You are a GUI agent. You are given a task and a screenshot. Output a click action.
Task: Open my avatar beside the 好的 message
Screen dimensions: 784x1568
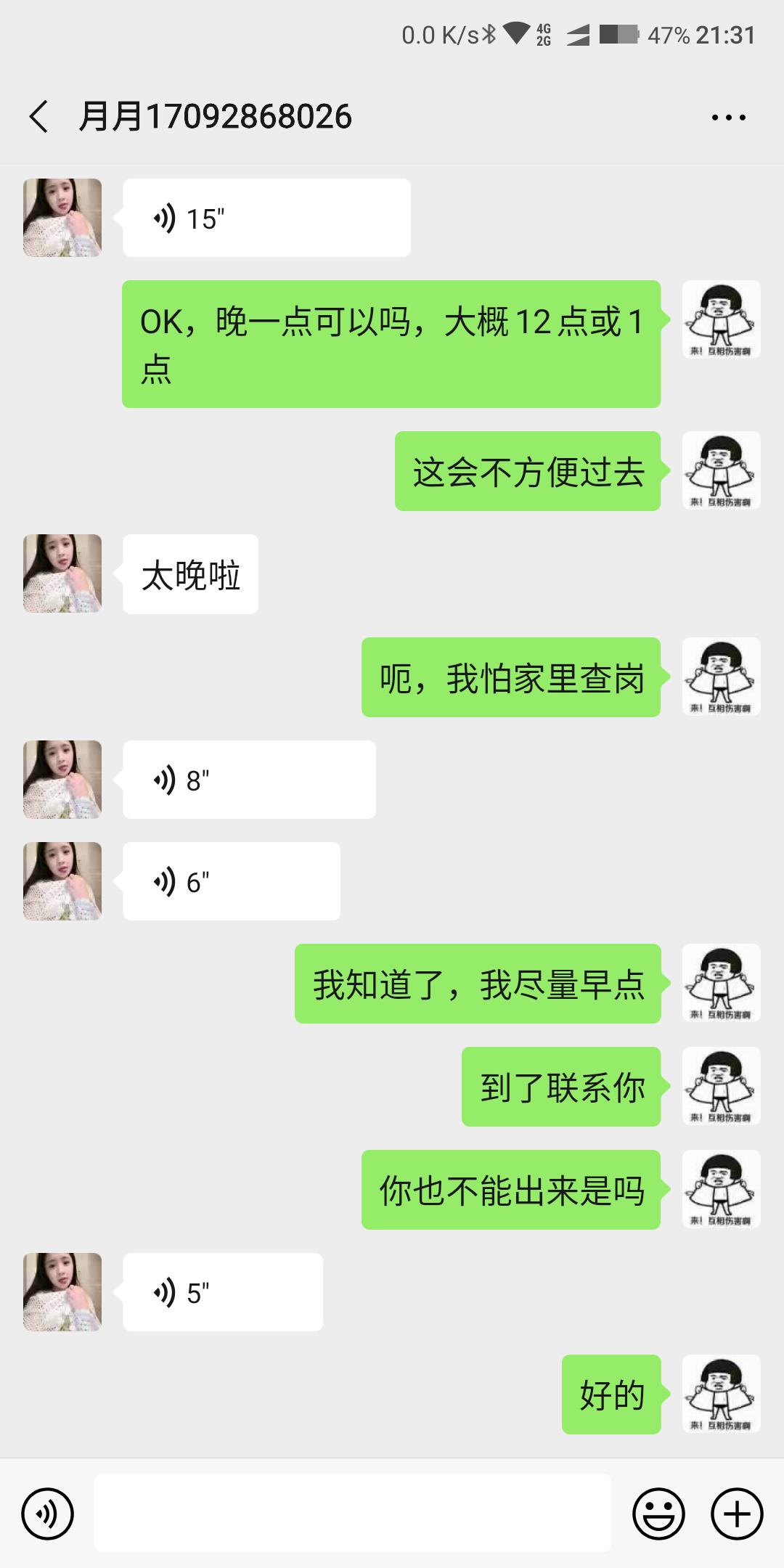pyautogui.click(x=721, y=1394)
